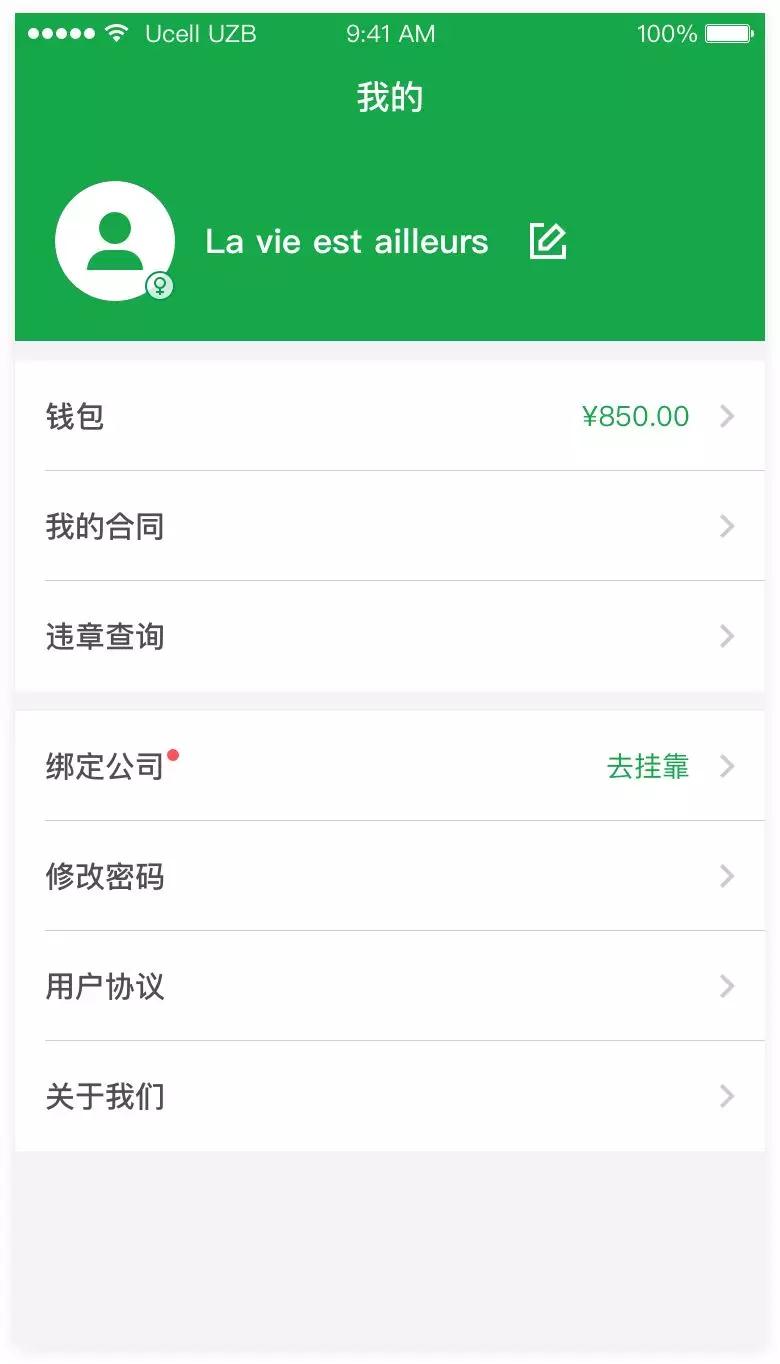Open 绑定公司 company binding
The image size is (780, 1364).
pos(390,766)
